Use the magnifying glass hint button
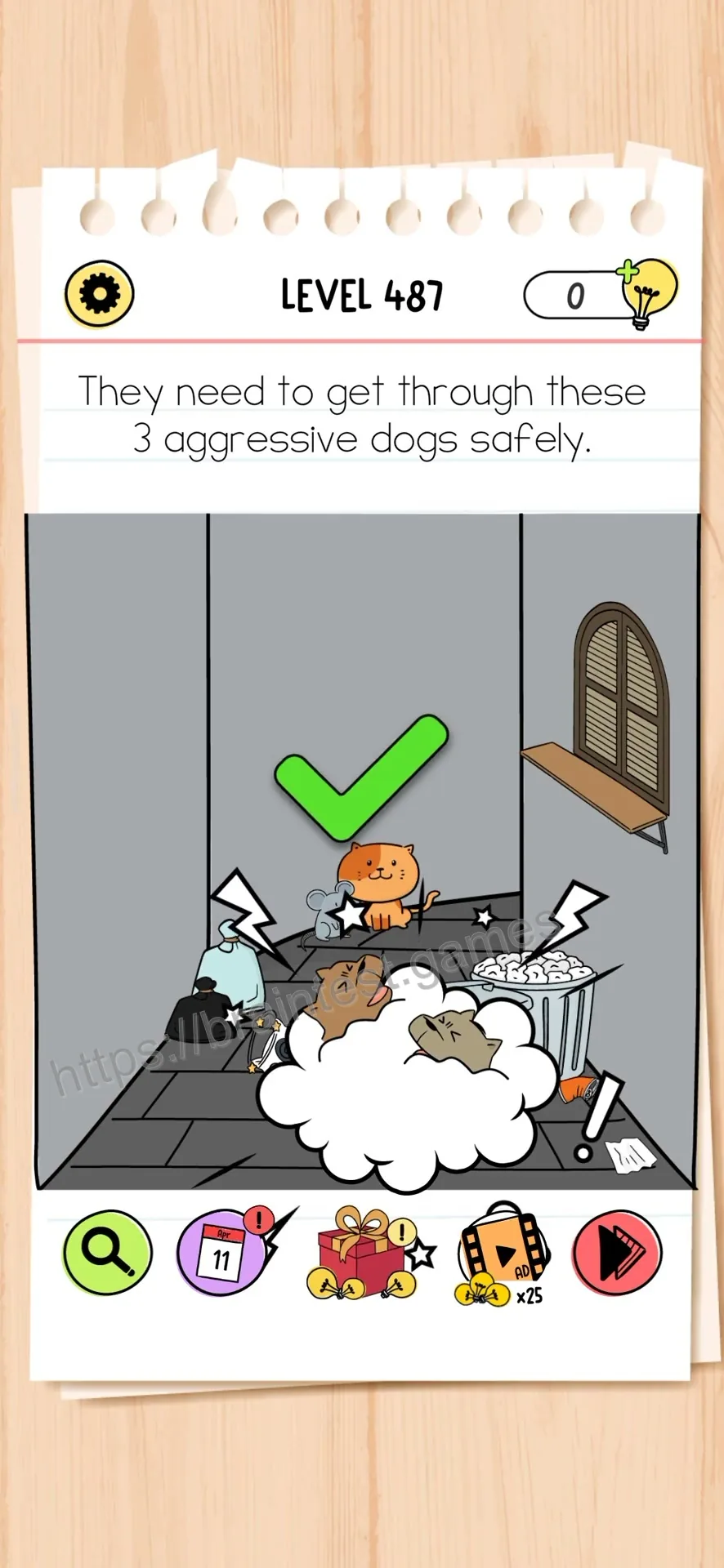 click(108, 1252)
